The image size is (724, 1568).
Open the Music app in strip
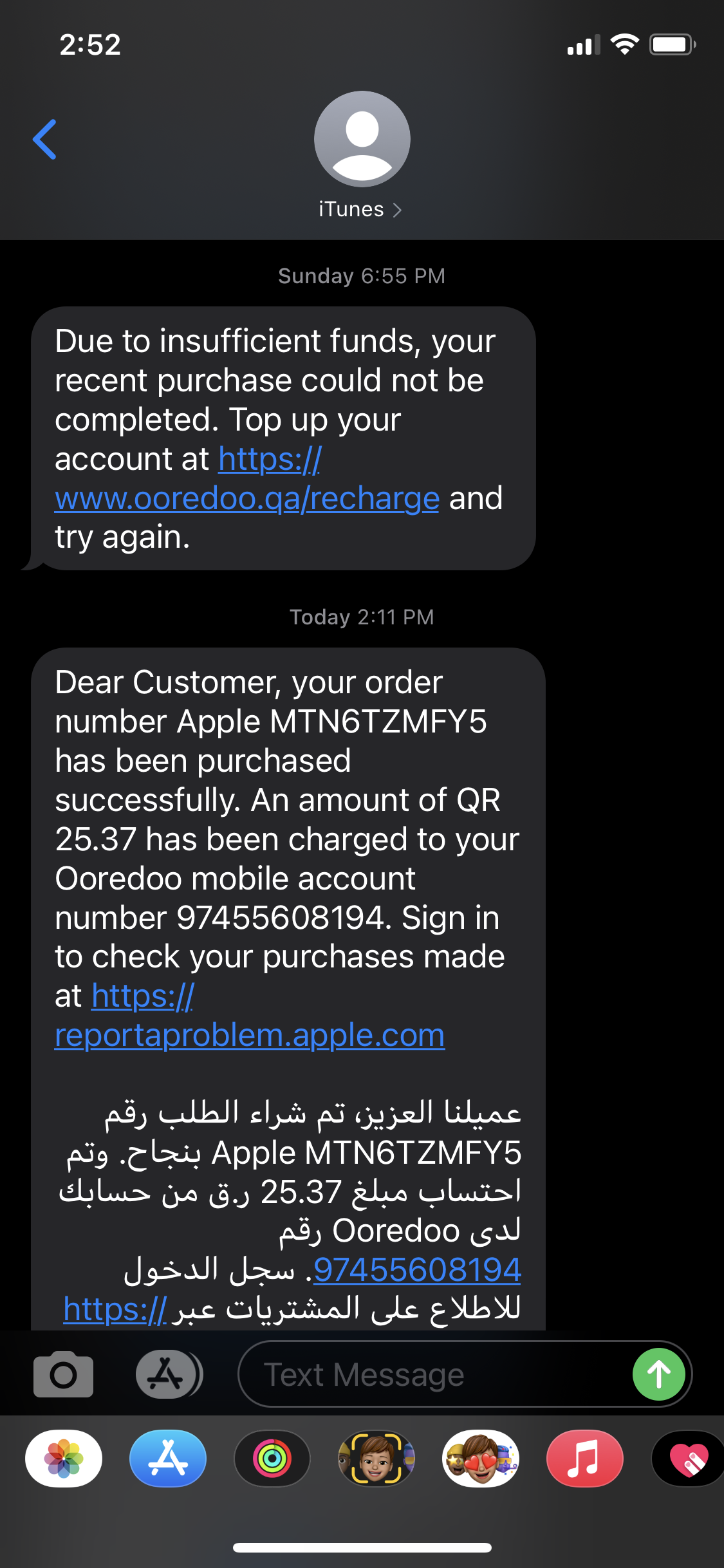click(584, 1459)
